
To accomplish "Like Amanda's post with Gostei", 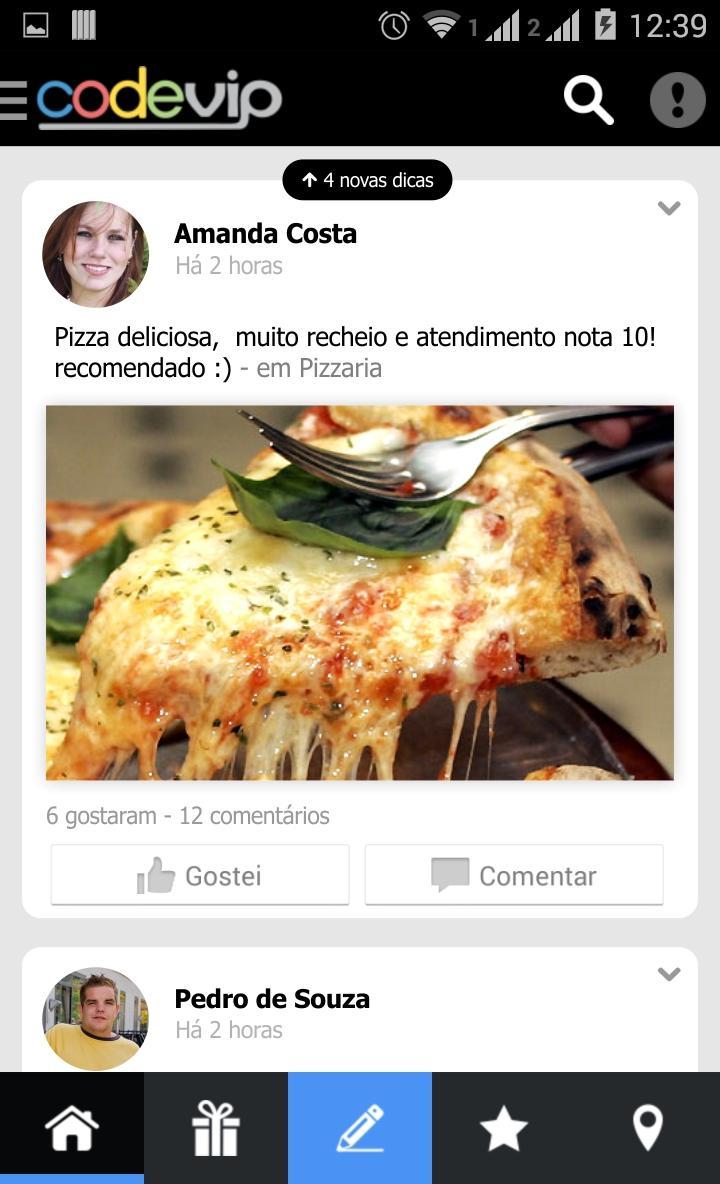I will [x=200, y=875].
